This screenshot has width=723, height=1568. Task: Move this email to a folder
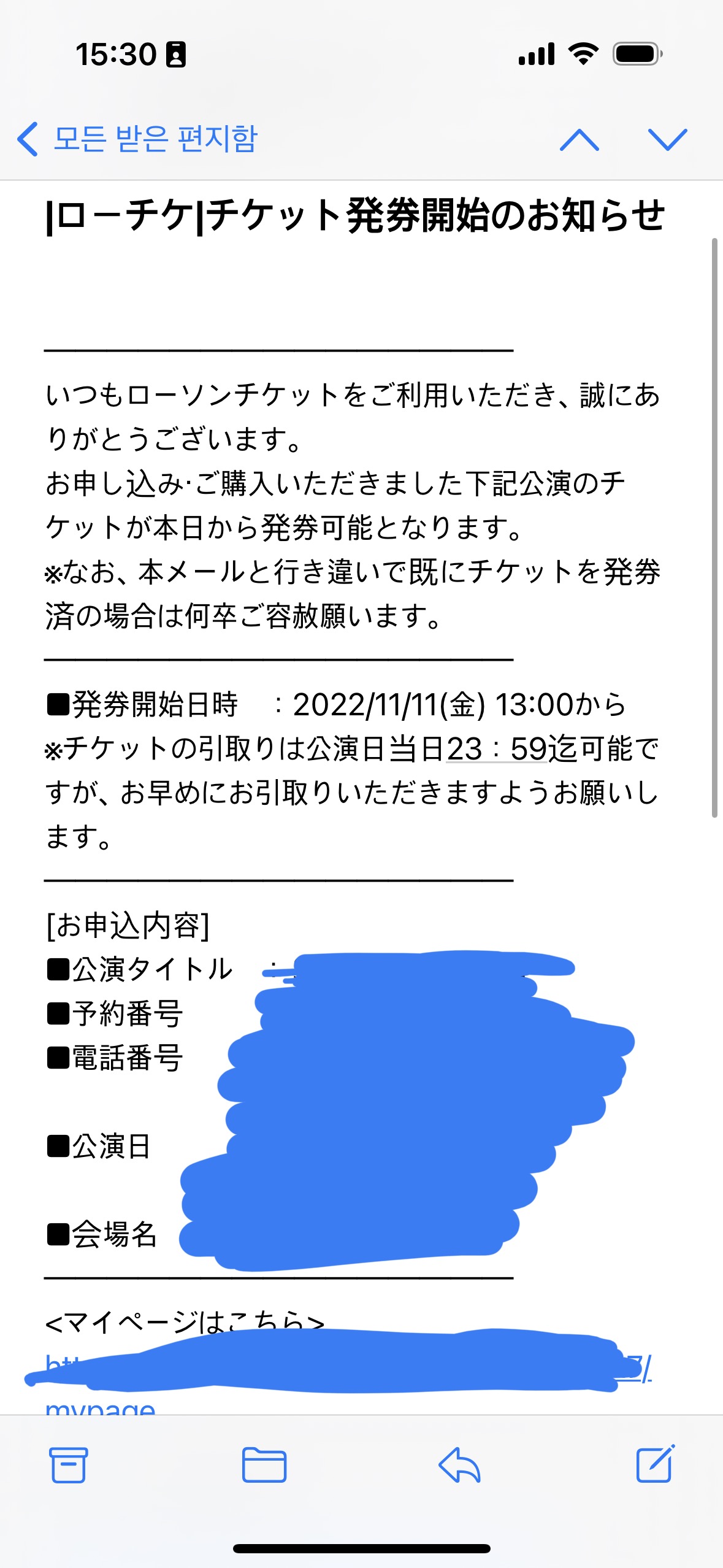[264, 1464]
